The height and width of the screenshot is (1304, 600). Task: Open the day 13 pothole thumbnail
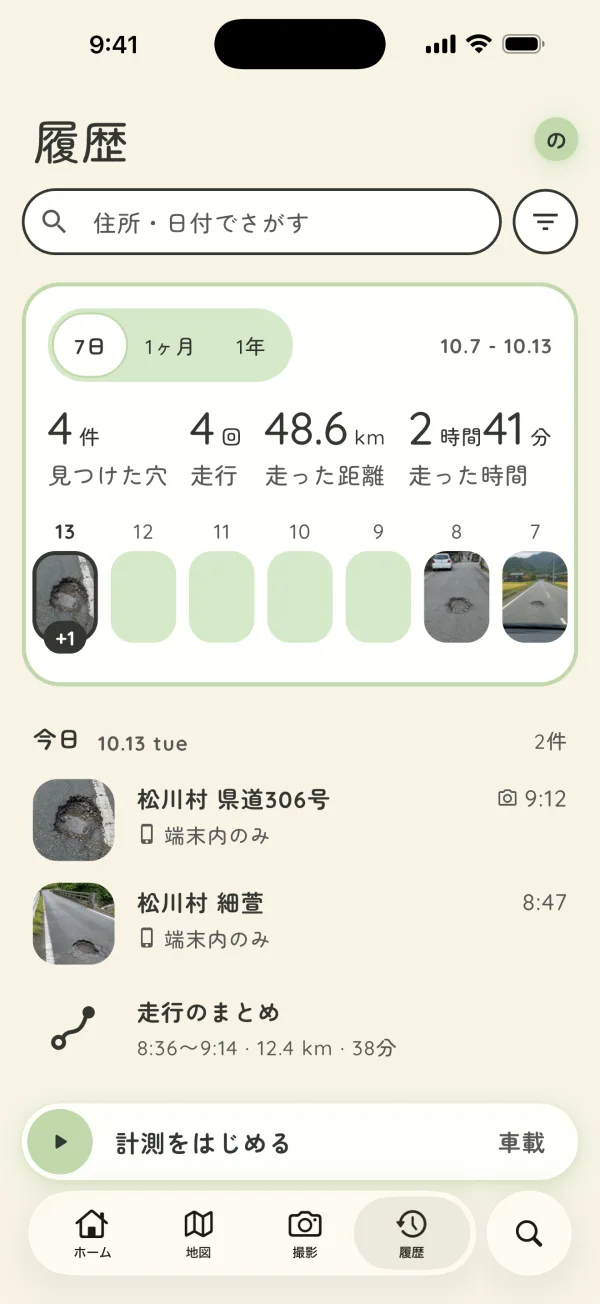(x=65, y=597)
